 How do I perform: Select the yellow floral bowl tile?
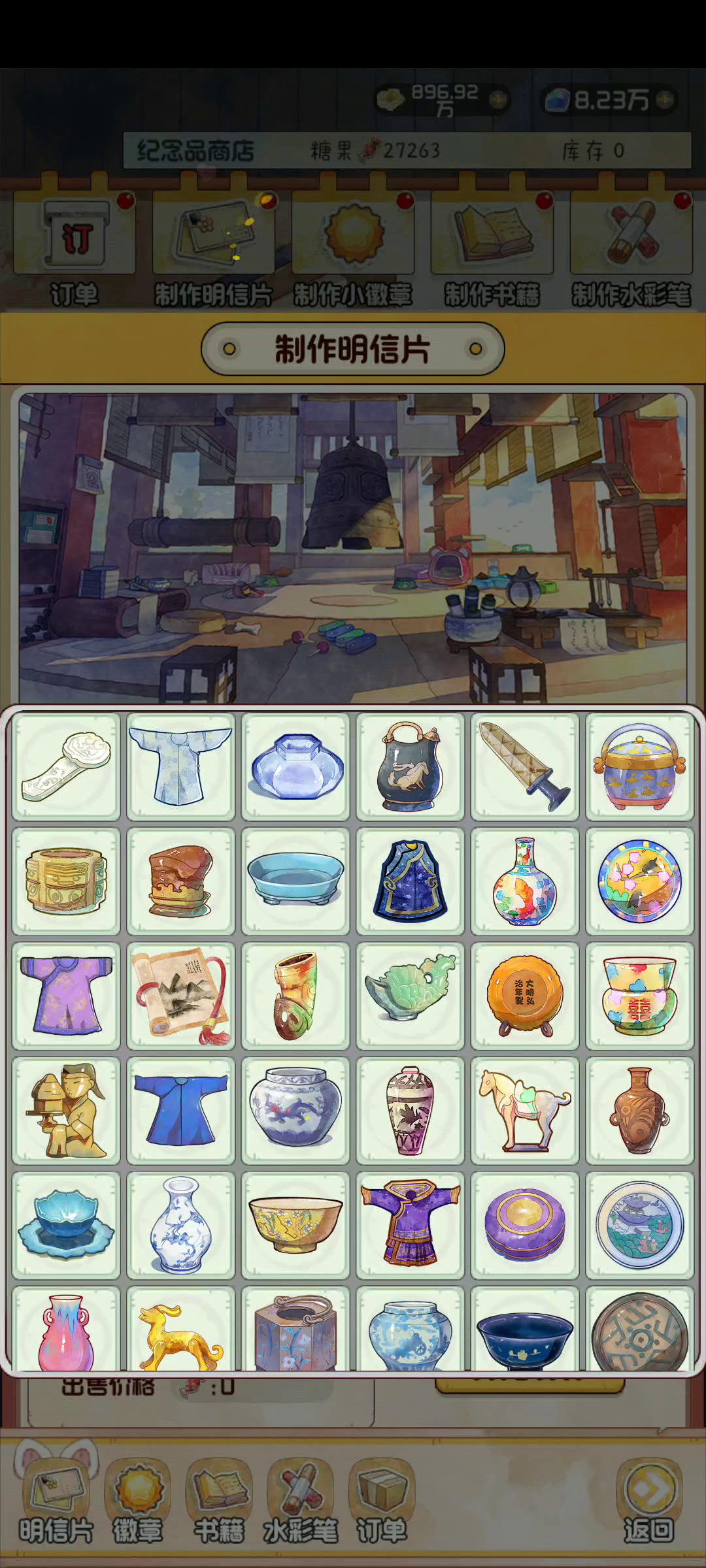tap(295, 1225)
